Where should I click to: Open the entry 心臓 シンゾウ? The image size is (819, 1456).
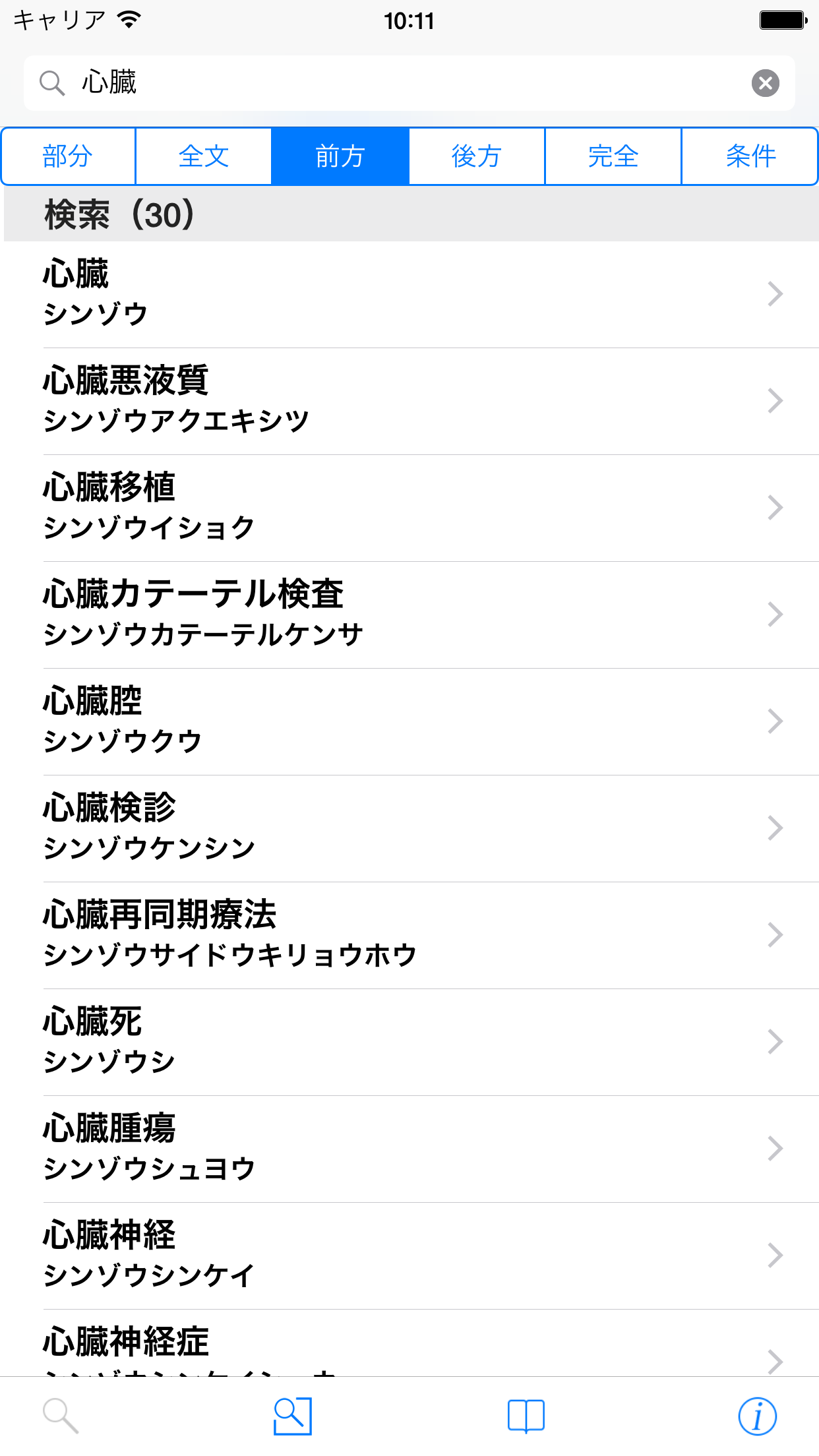coord(409,294)
